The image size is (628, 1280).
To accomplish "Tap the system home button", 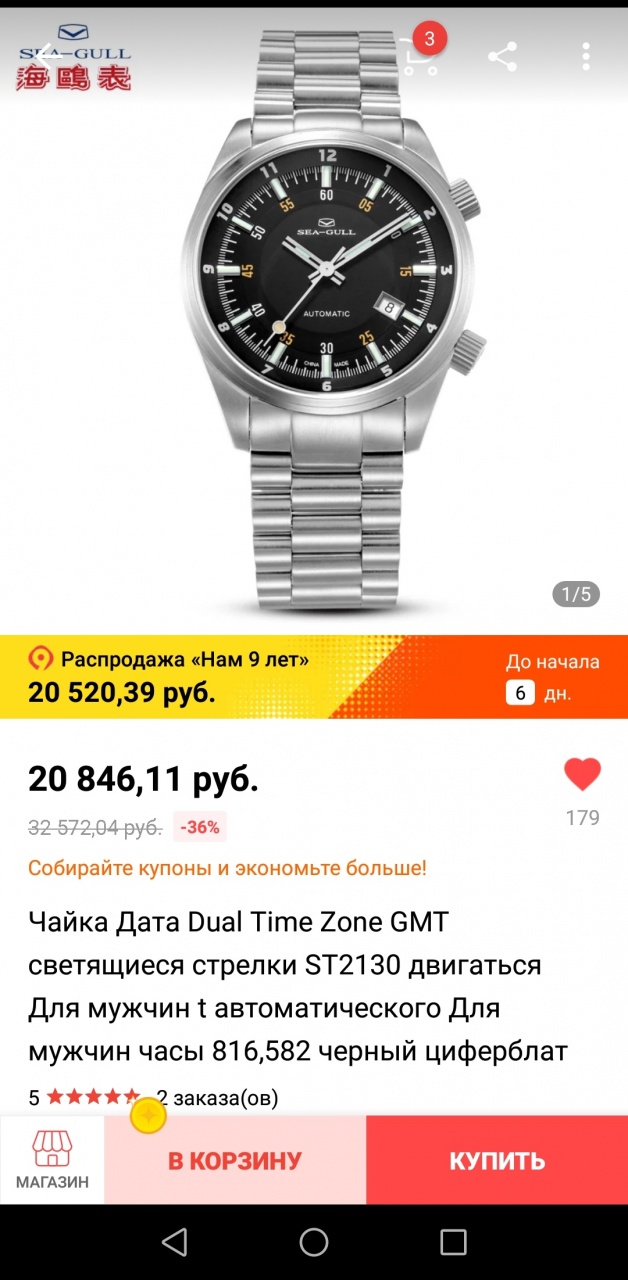I will [x=314, y=1242].
